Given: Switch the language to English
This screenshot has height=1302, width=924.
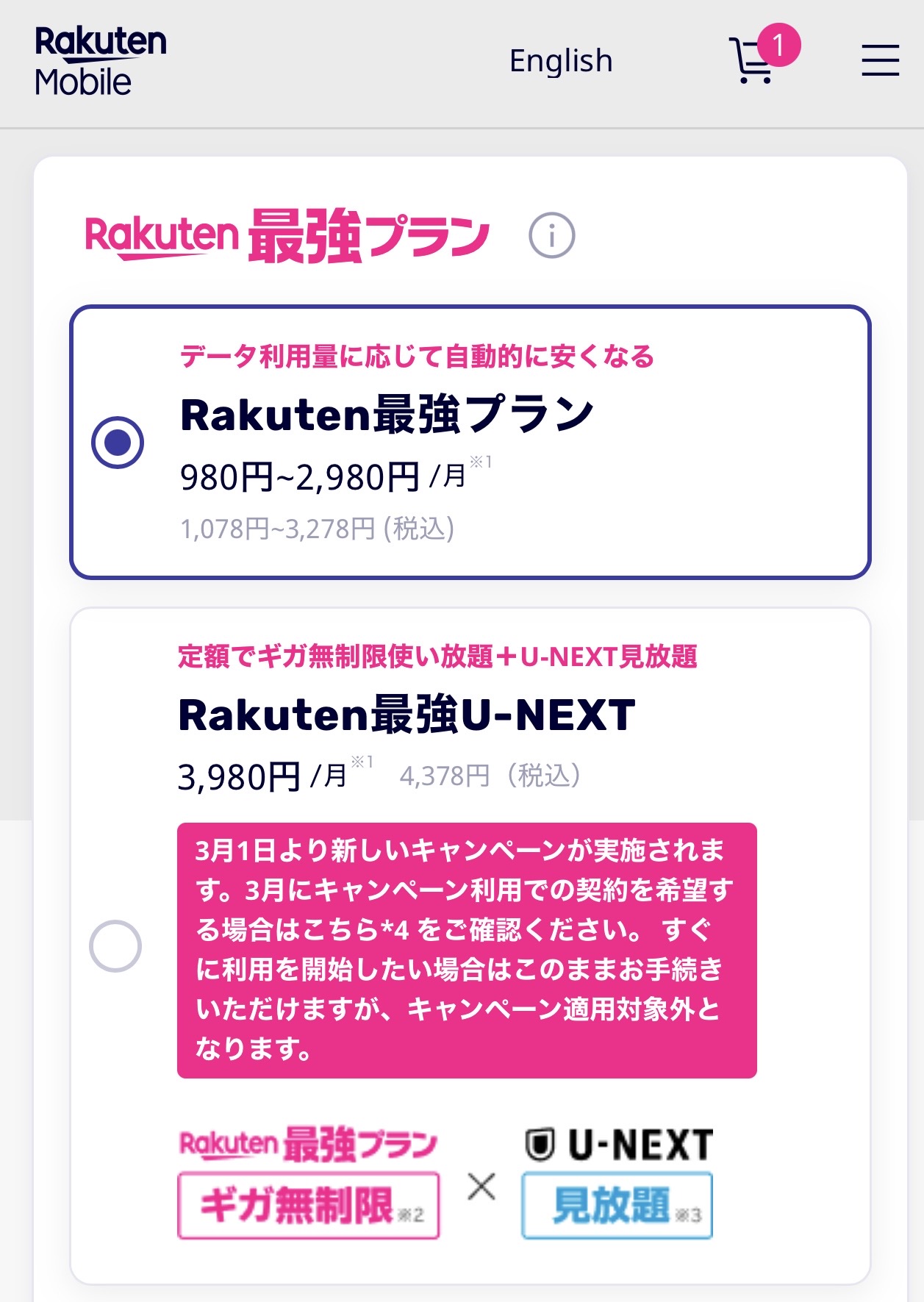Looking at the screenshot, I should point(561,61).
